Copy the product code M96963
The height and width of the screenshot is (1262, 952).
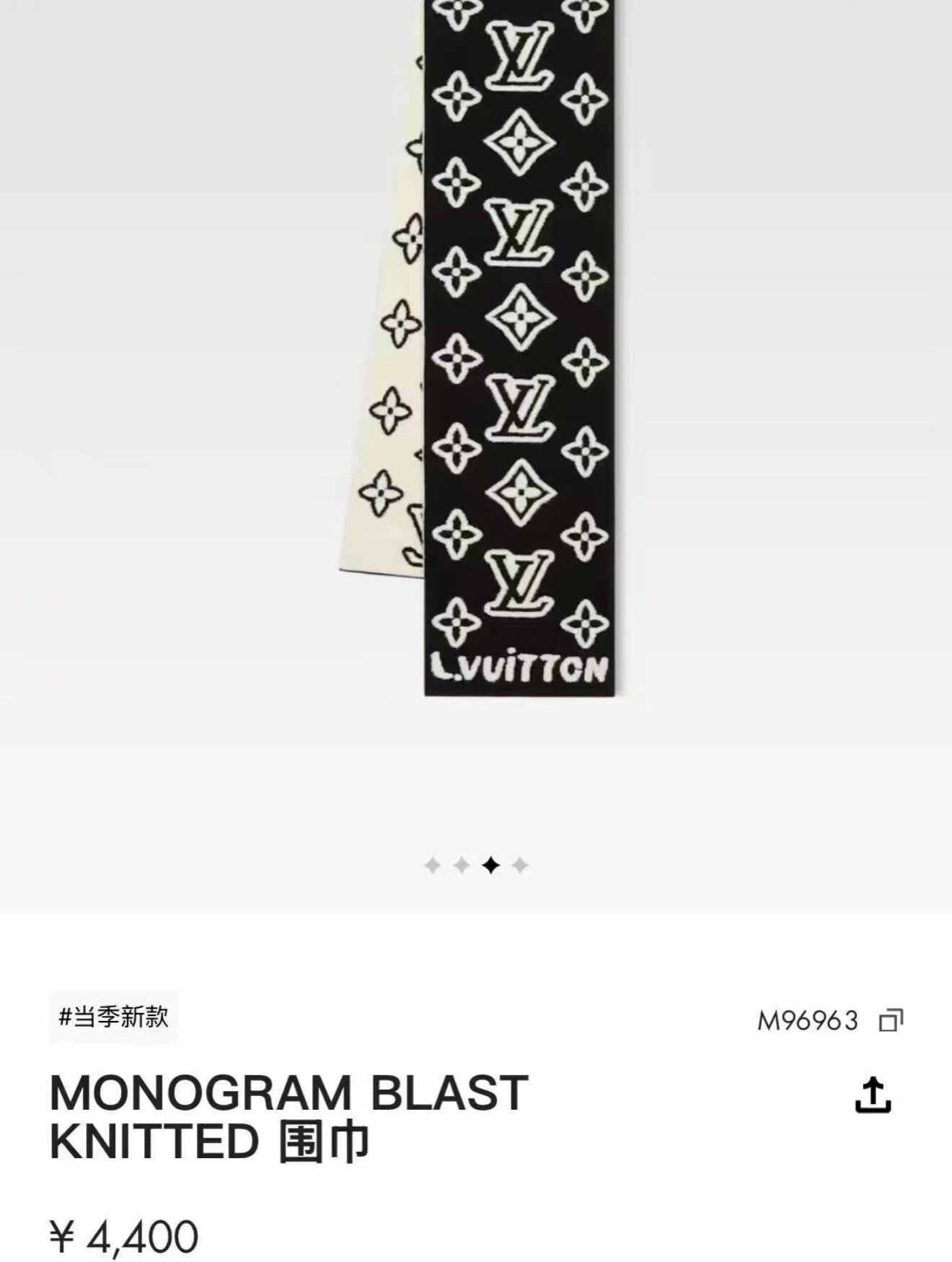891,1020
